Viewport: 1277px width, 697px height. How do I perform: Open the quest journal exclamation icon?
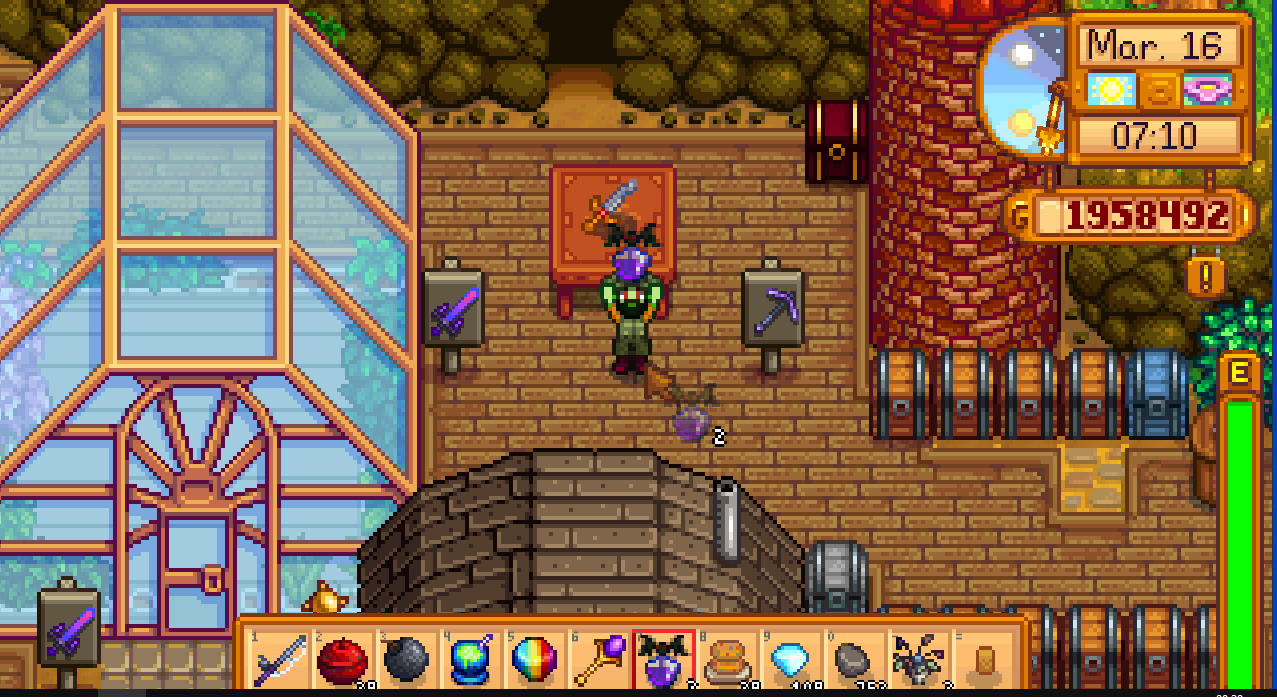pyautogui.click(x=1205, y=276)
